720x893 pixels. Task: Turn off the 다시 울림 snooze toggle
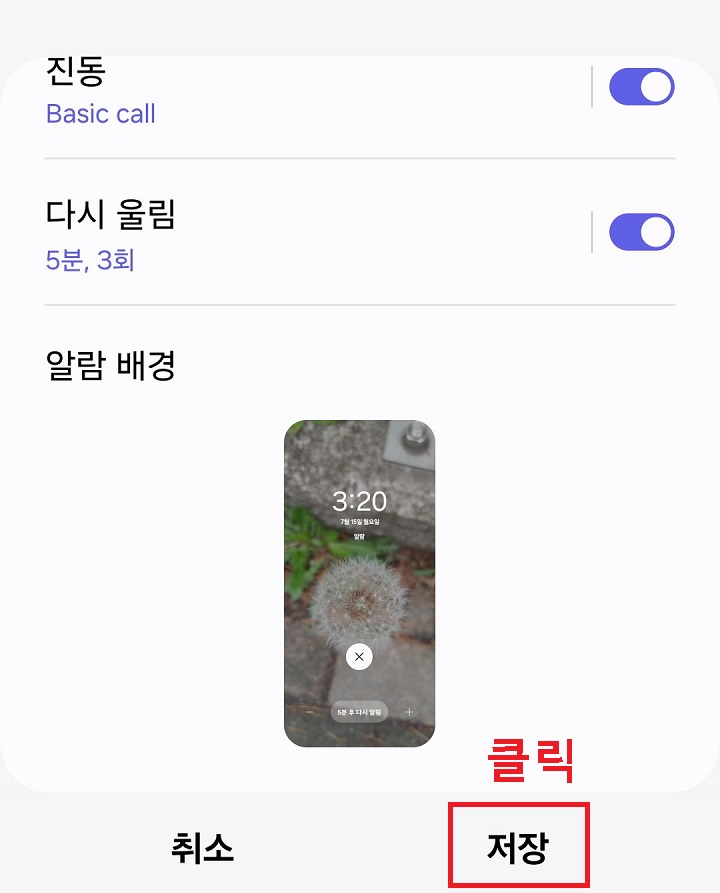(x=641, y=231)
